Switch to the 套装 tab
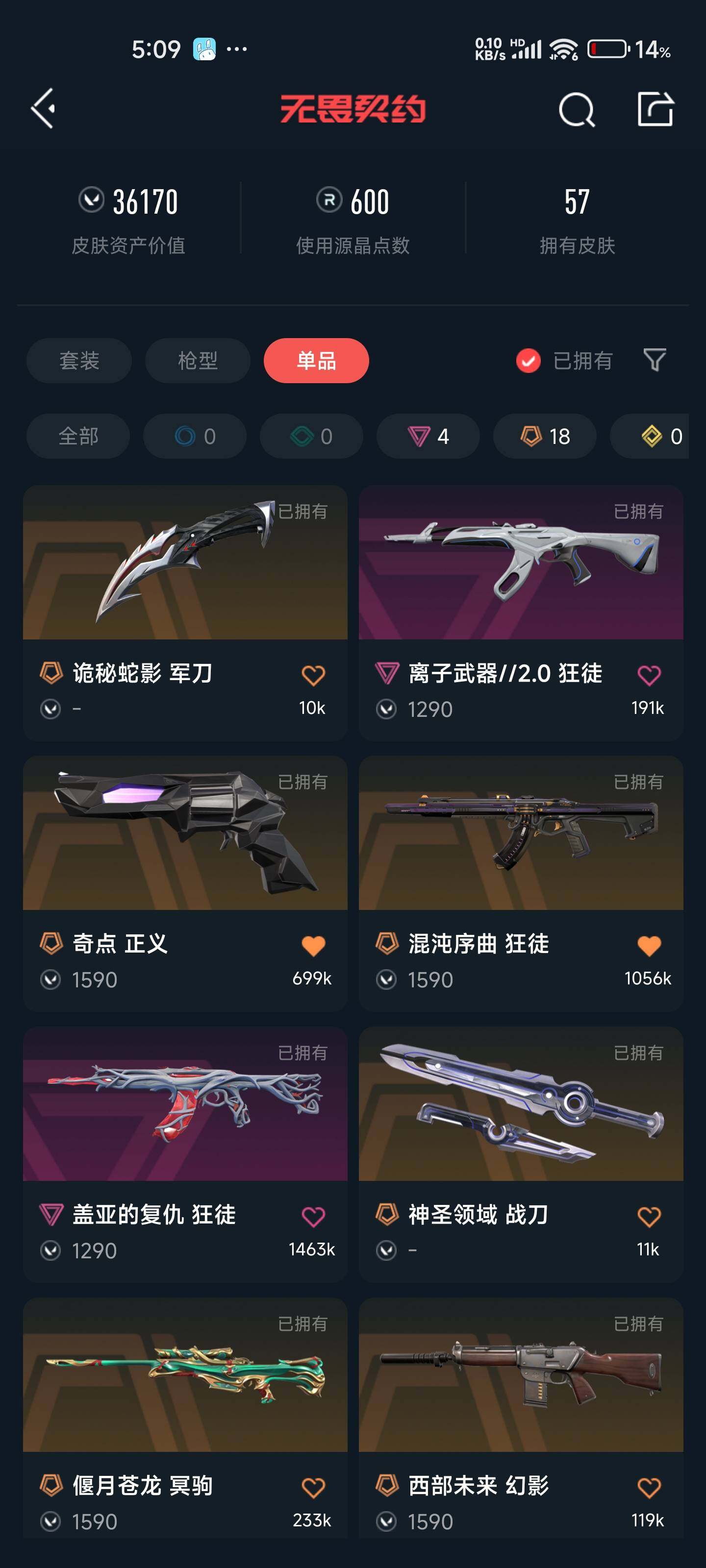Screen dimensions: 706x1568 pyautogui.click(x=79, y=360)
